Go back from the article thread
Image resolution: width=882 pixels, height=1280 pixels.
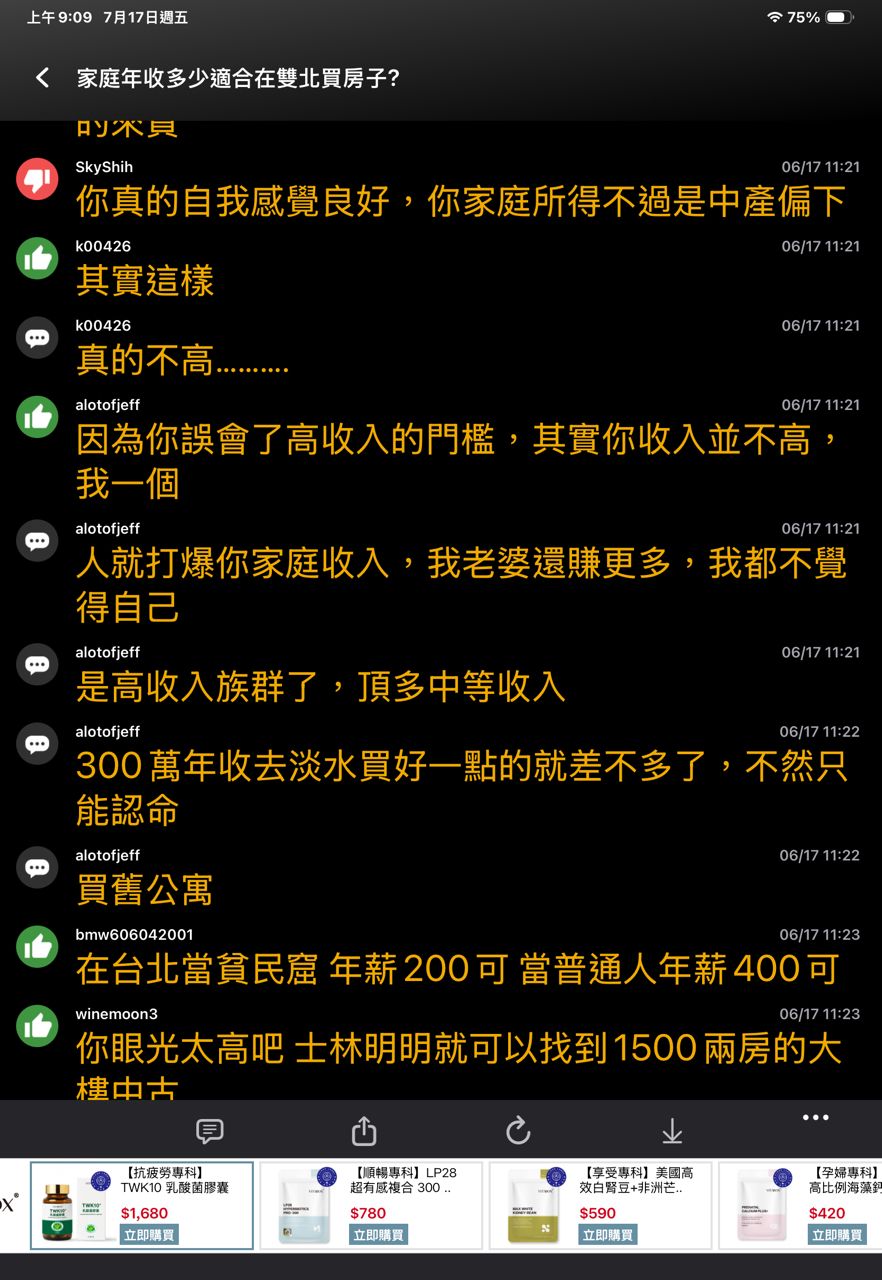pyautogui.click(x=42, y=78)
